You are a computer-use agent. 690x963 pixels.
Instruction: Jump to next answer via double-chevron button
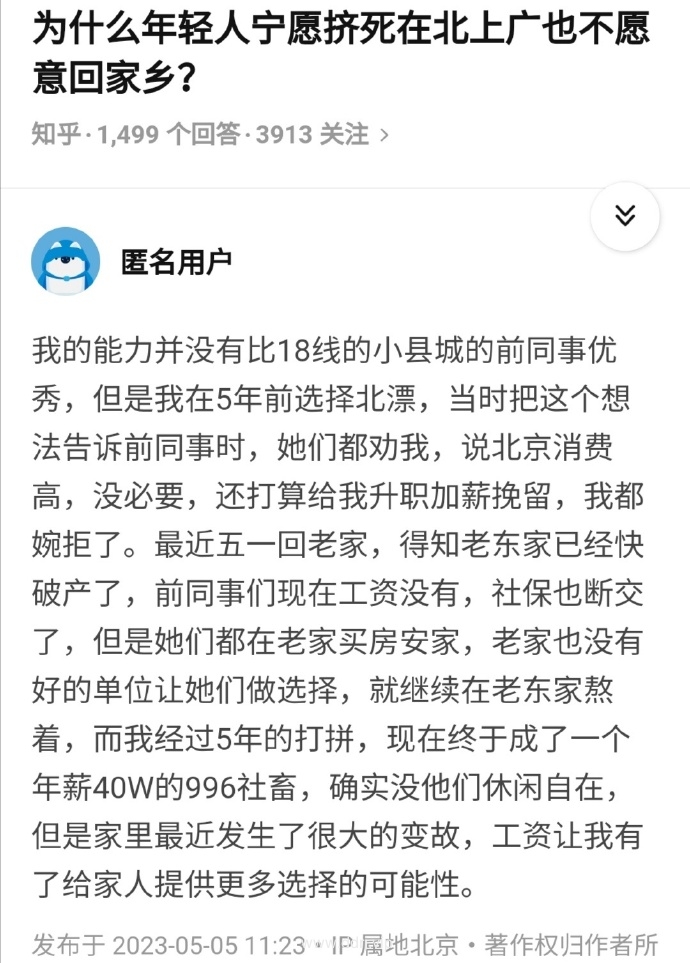(625, 215)
